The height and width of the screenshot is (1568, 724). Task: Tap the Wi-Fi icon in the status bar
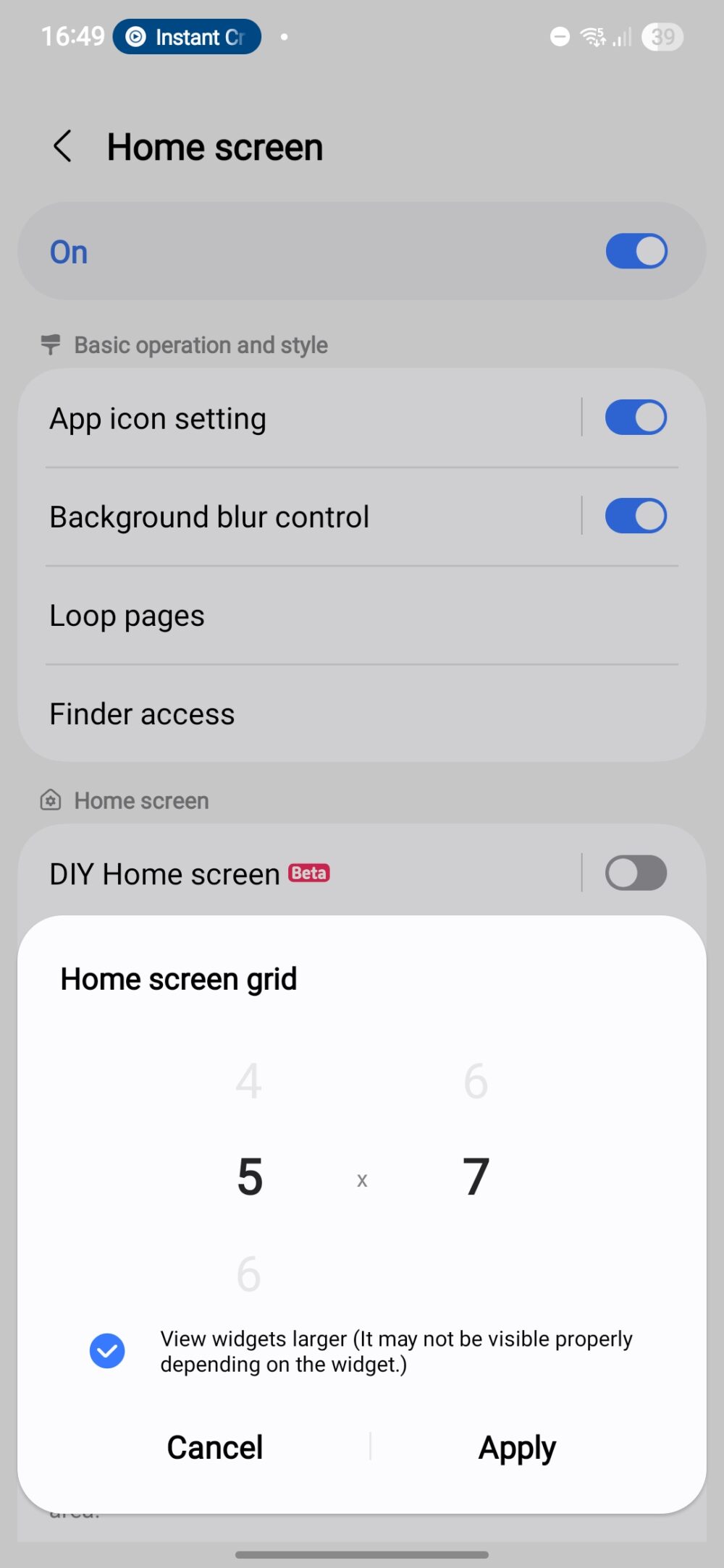pyautogui.click(x=592, y=37)
